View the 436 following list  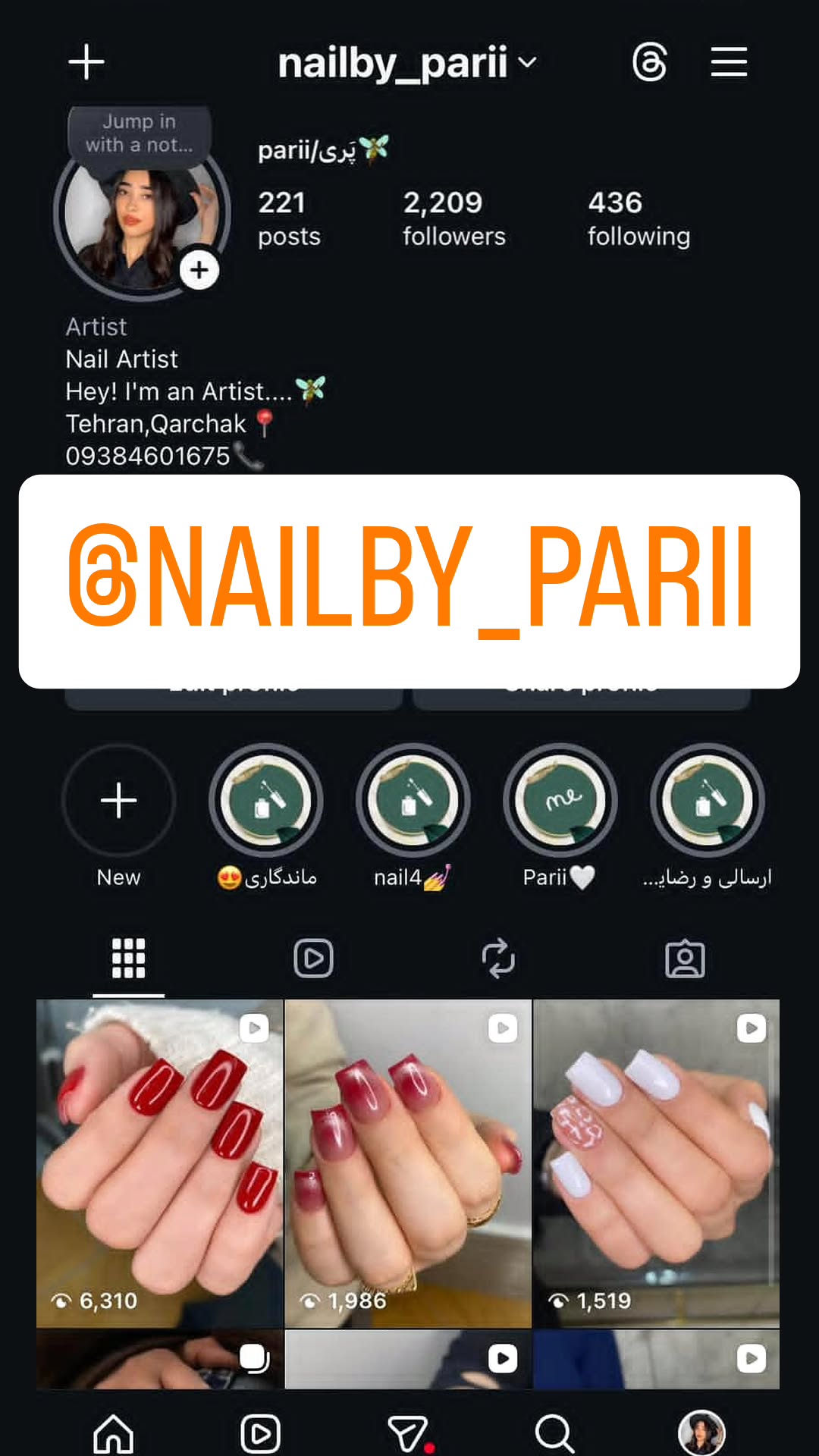point(639,218)
